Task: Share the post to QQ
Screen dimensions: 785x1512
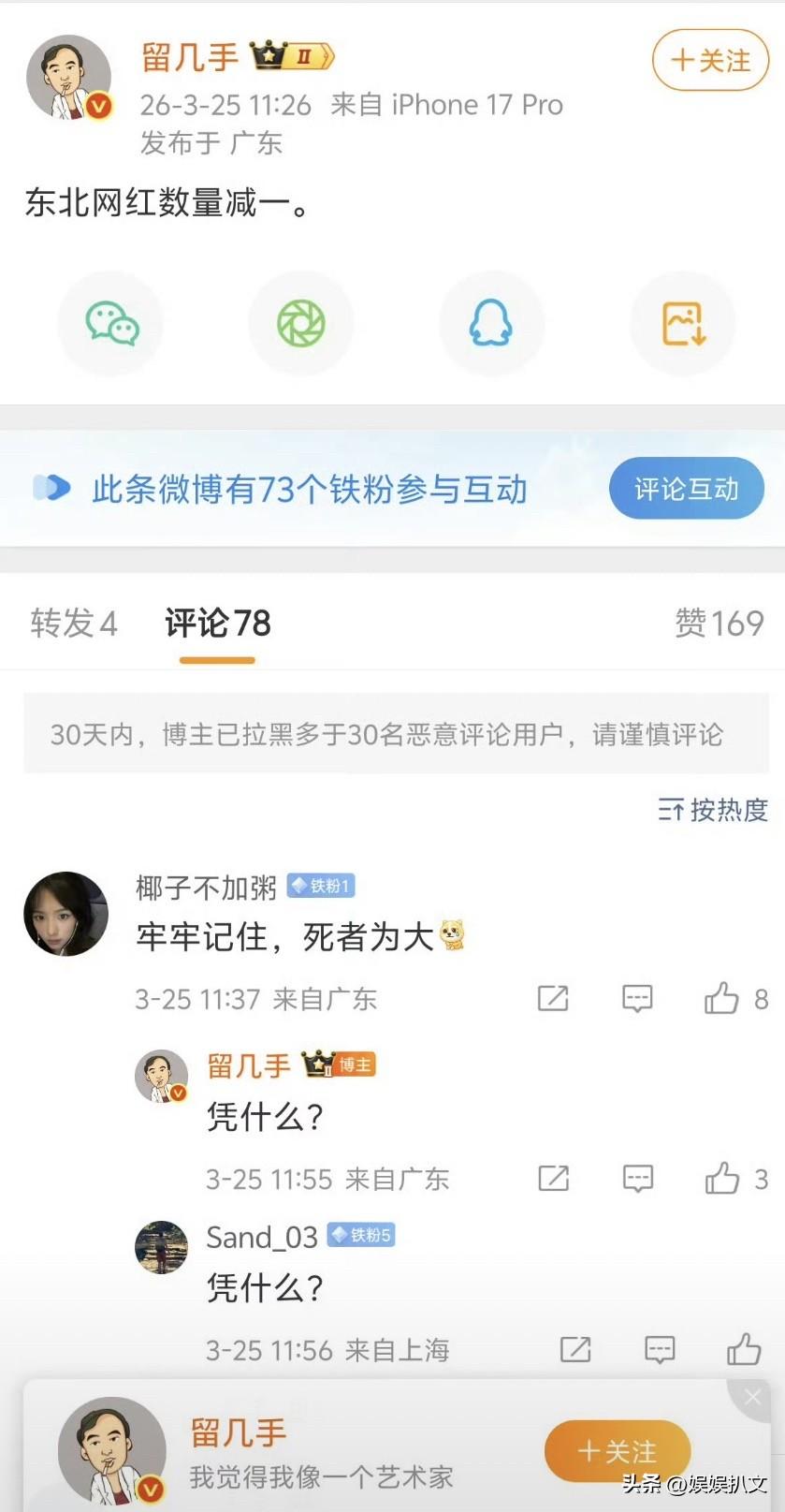Action: pyautogui.click(x=492, y=323)
